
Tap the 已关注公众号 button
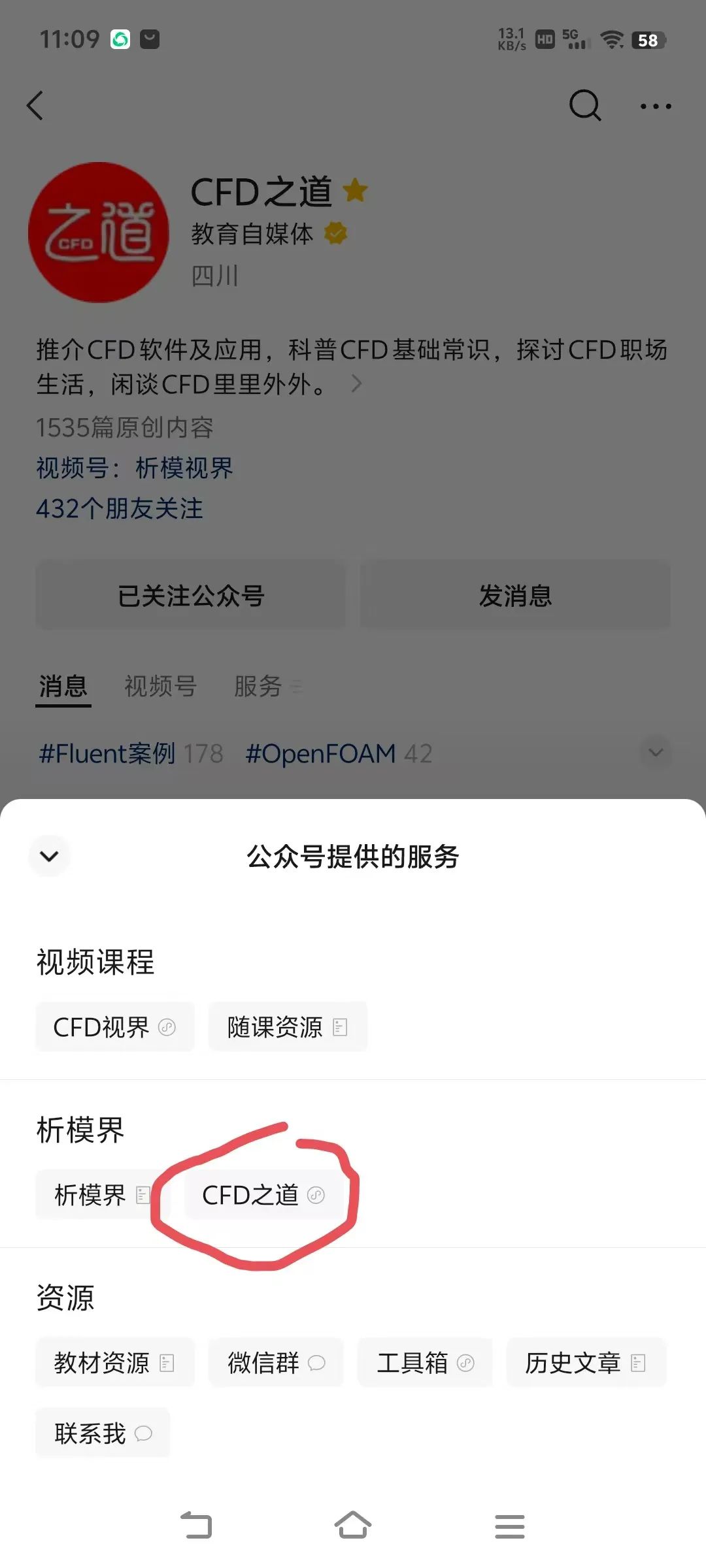pos(190,595)
